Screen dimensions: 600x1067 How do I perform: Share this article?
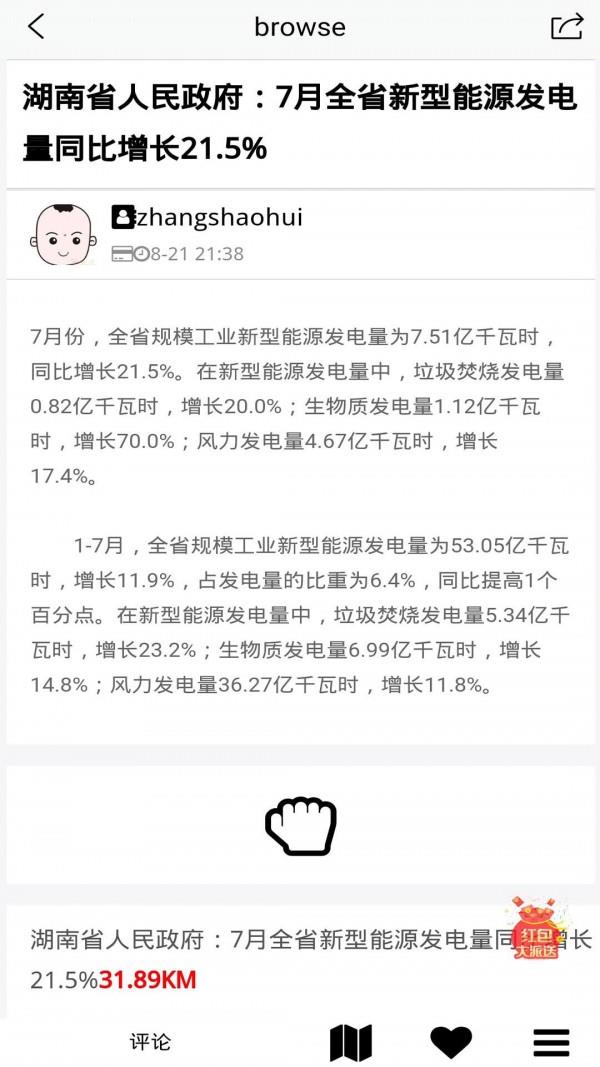click(566, 27)
